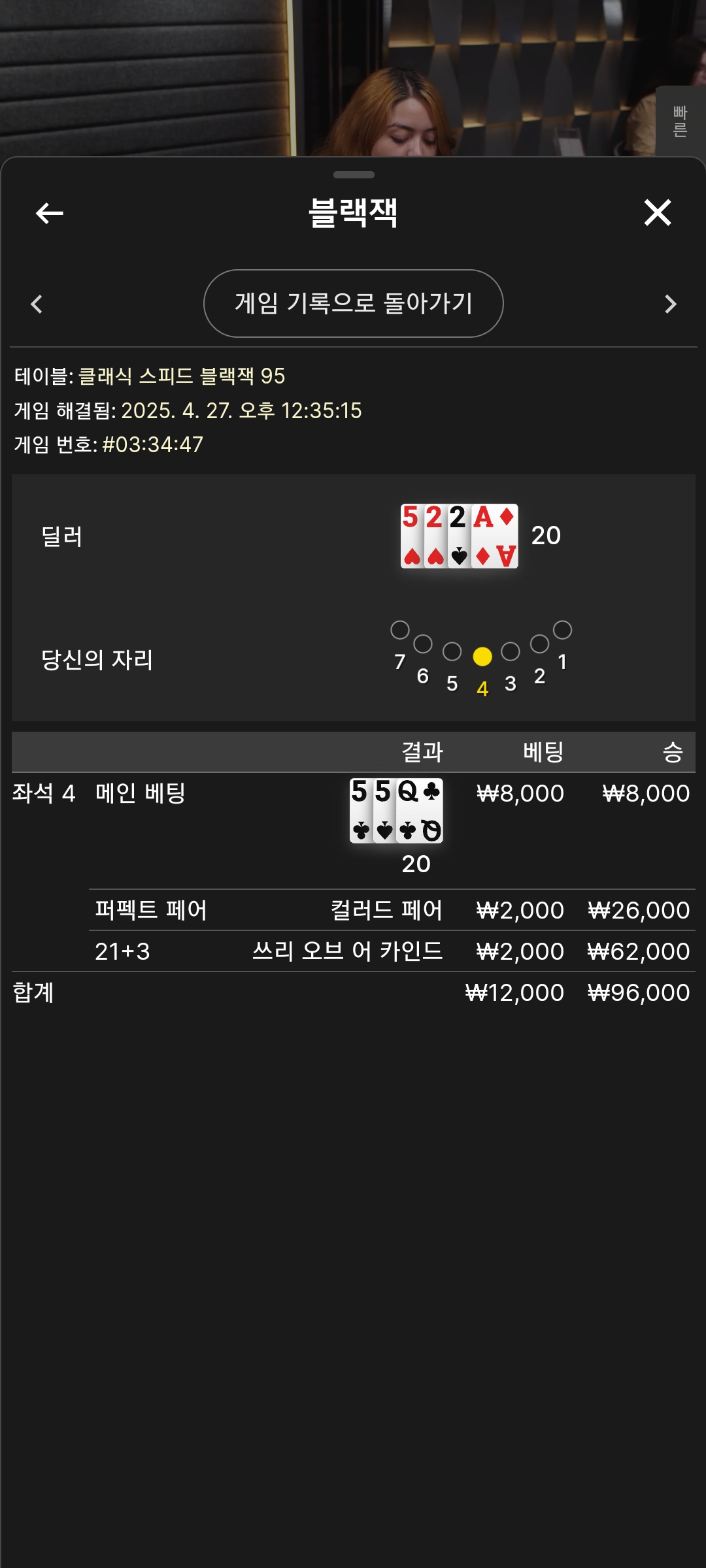Viewport: 706px width, 1568px height.
Task: Open the 빠른 side tab
Action: [680, 122]
